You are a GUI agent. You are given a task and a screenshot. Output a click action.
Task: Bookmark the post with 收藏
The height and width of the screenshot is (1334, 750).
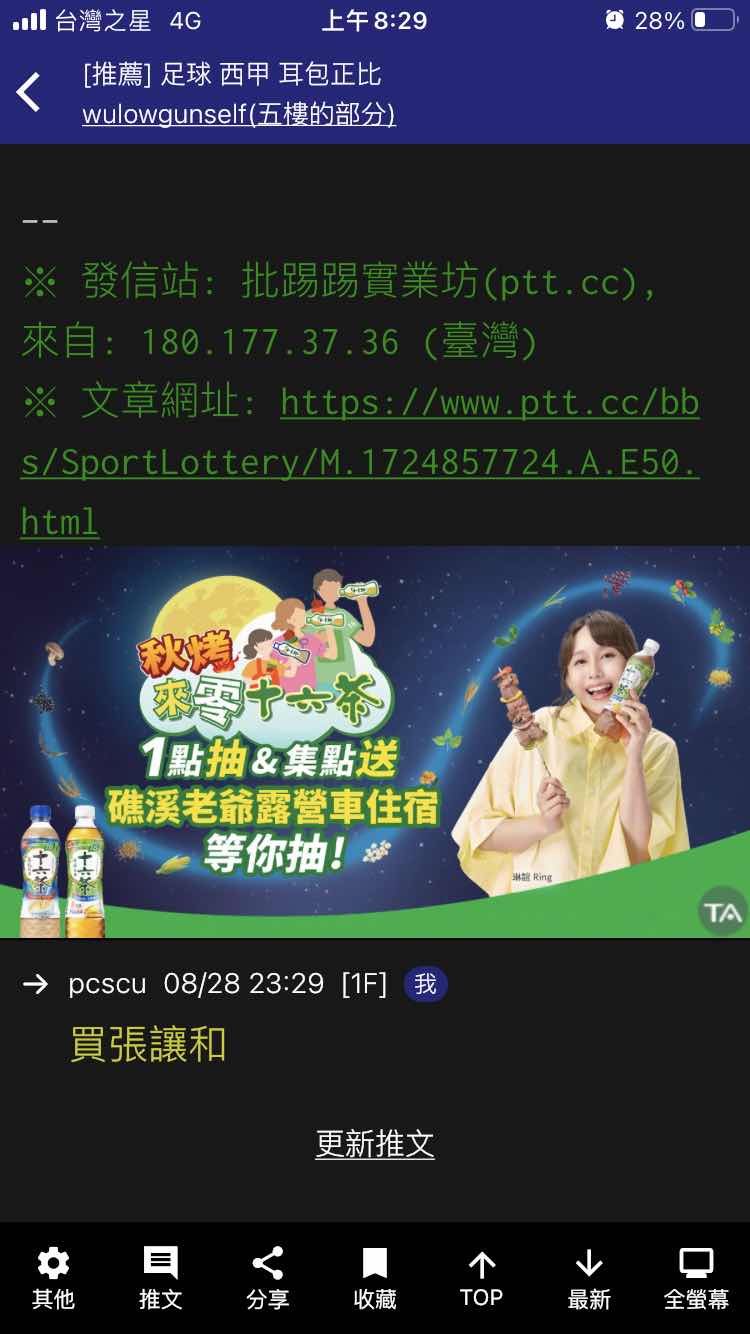point(374,1277)
